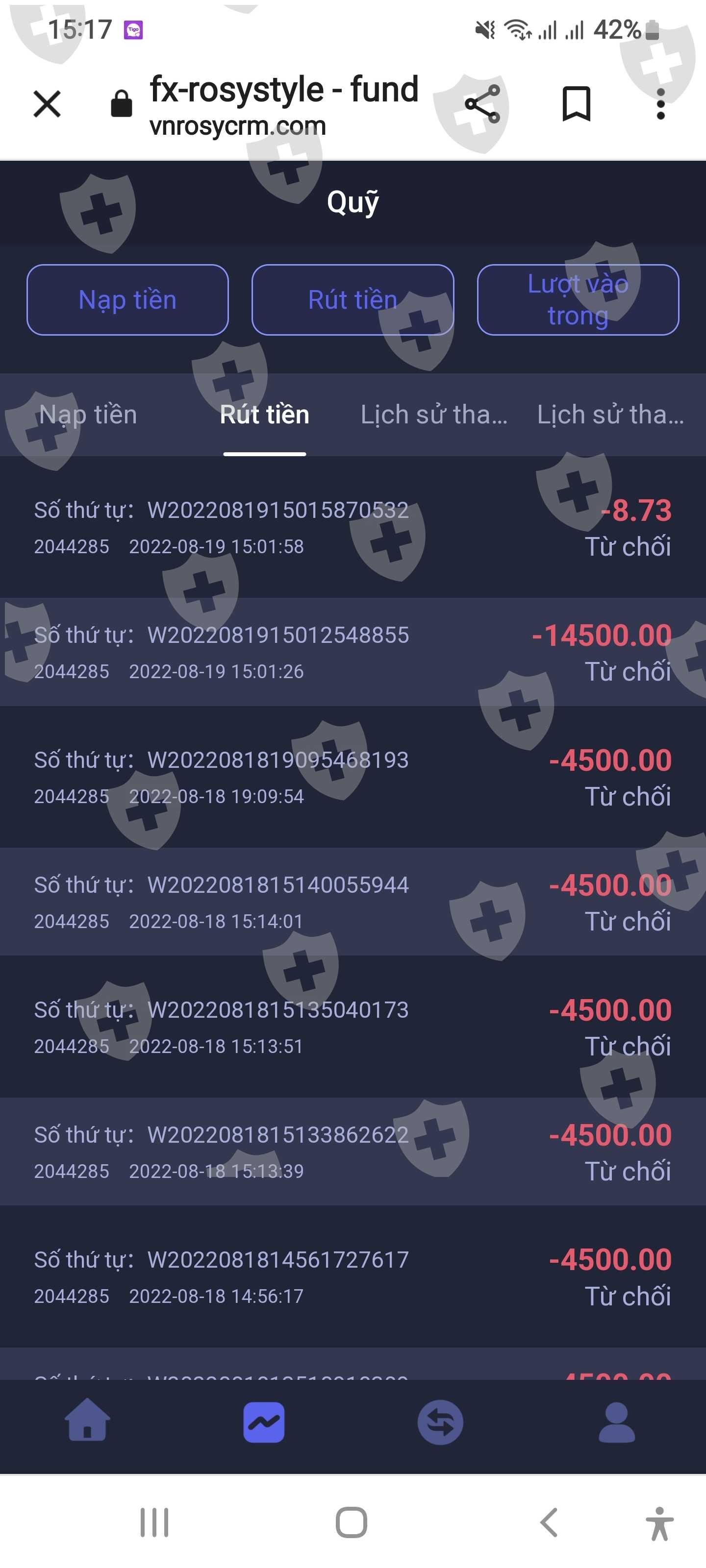This screenshot has height=1568, width=706.
Task: Tap the system back button
Action: point(549,1523)
